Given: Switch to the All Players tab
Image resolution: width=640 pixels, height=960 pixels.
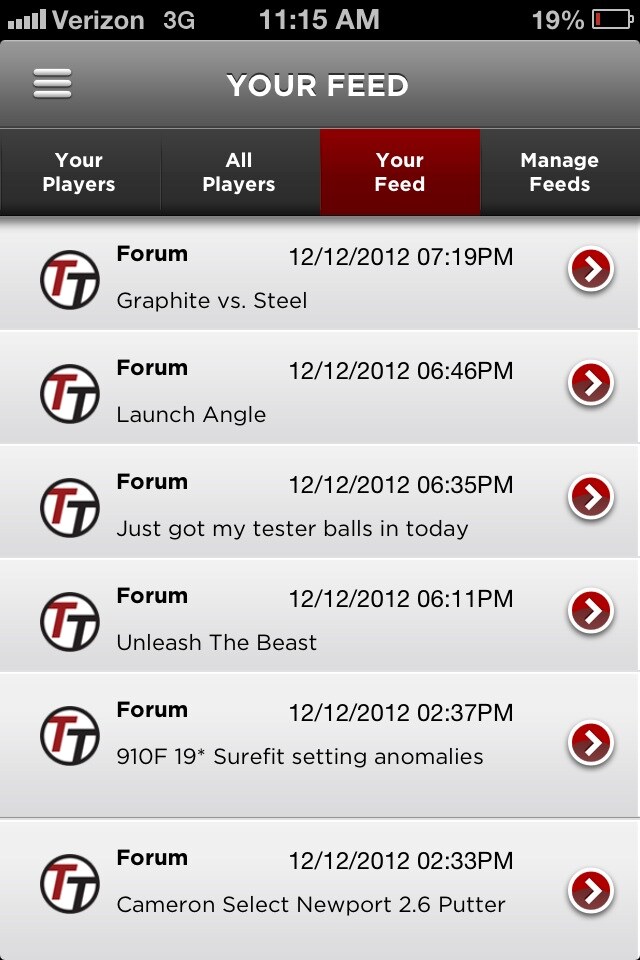Looking at the screenshot, I should coord(239,172).
